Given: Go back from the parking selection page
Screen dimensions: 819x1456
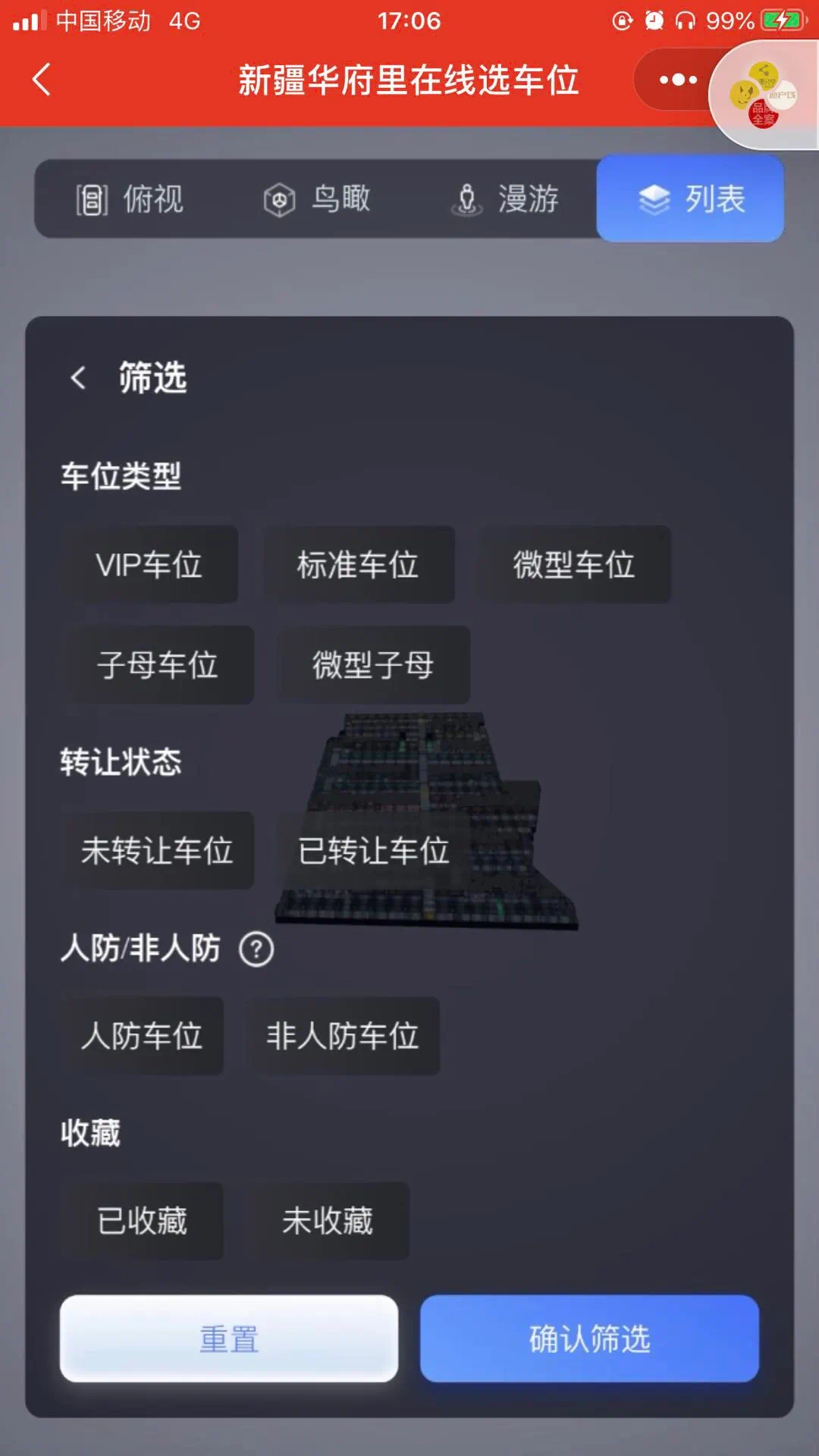Looking at the screenshot, I should click(42, 80).
